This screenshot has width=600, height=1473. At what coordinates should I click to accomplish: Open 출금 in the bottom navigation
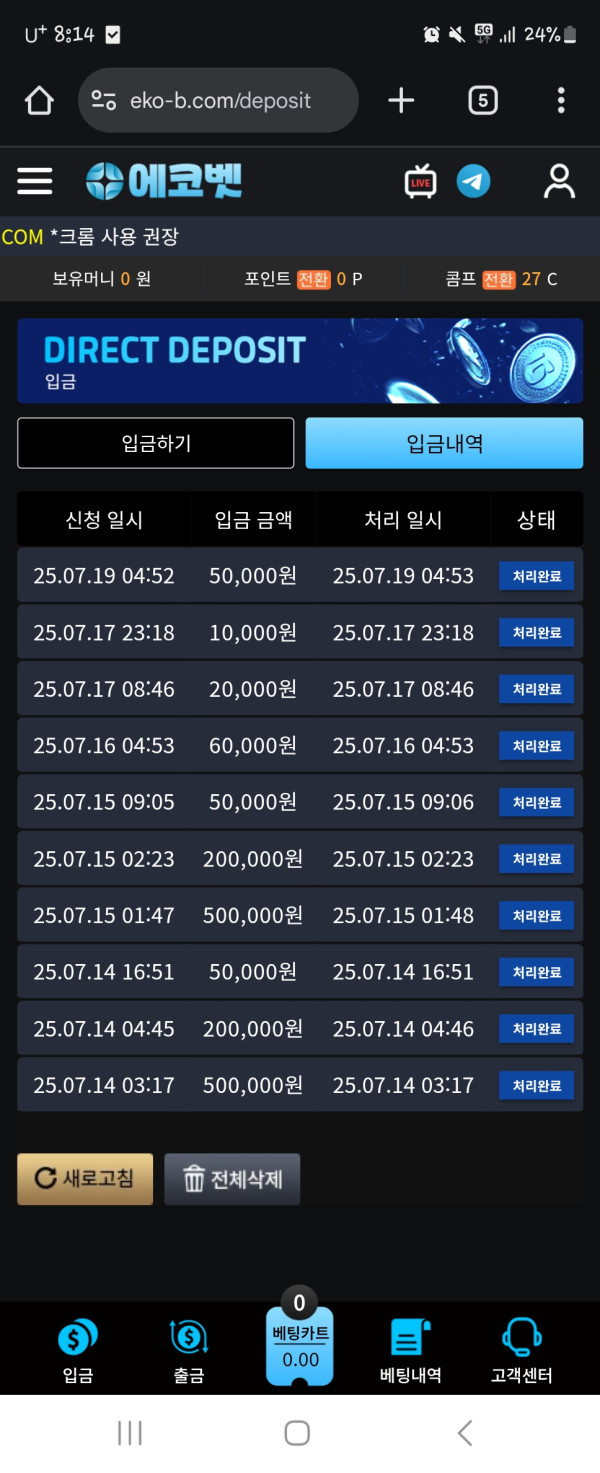pyautogui.click(x=188, y=1350)
